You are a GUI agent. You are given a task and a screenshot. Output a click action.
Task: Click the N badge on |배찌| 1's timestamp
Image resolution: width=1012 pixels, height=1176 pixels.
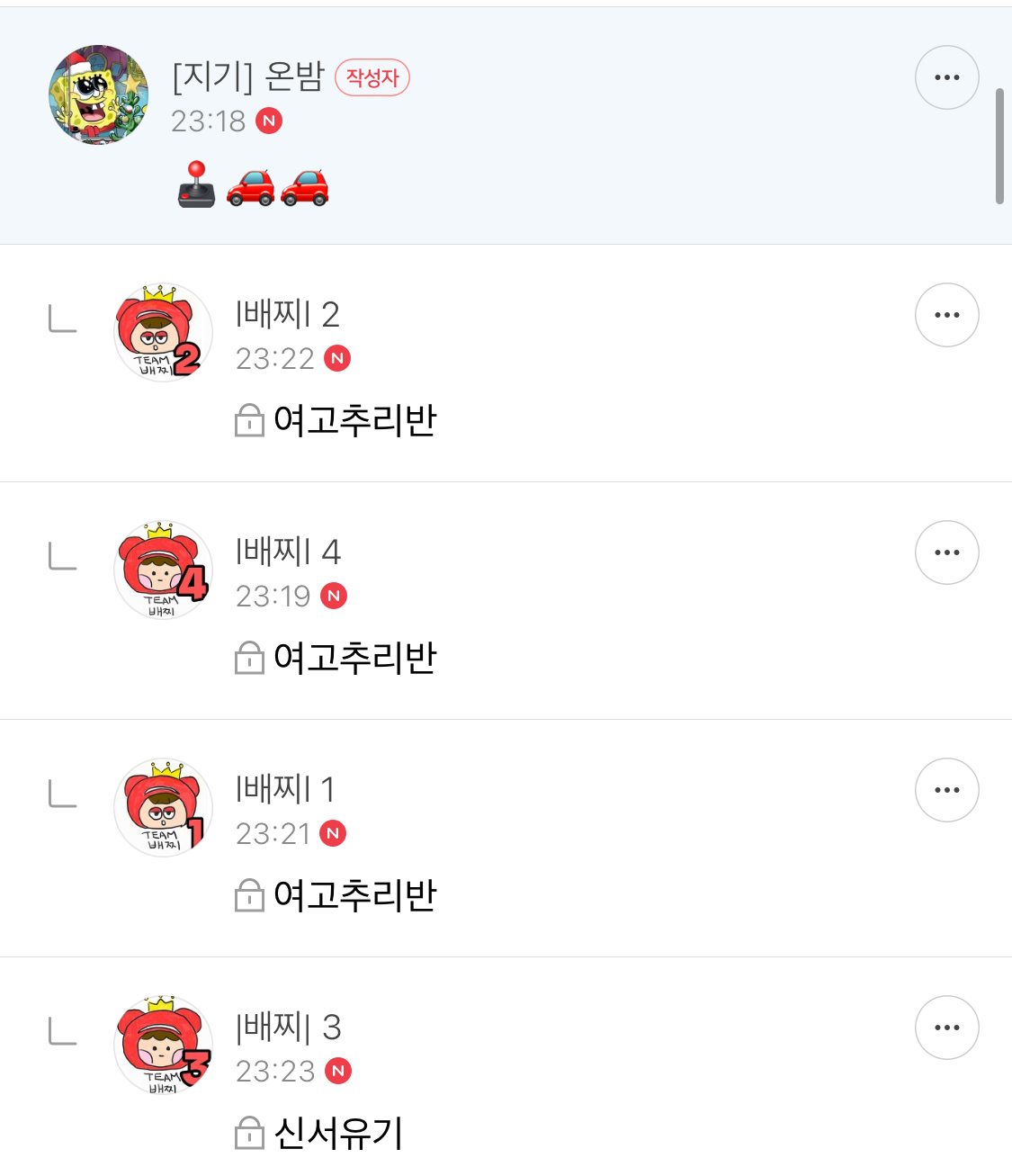pyautogui.click(x=334, y=833)
